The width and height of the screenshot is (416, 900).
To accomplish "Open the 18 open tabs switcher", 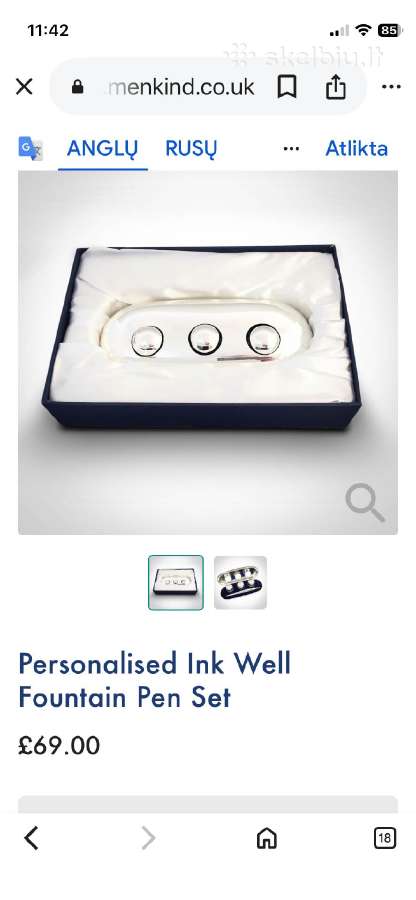I will [384, 839].
